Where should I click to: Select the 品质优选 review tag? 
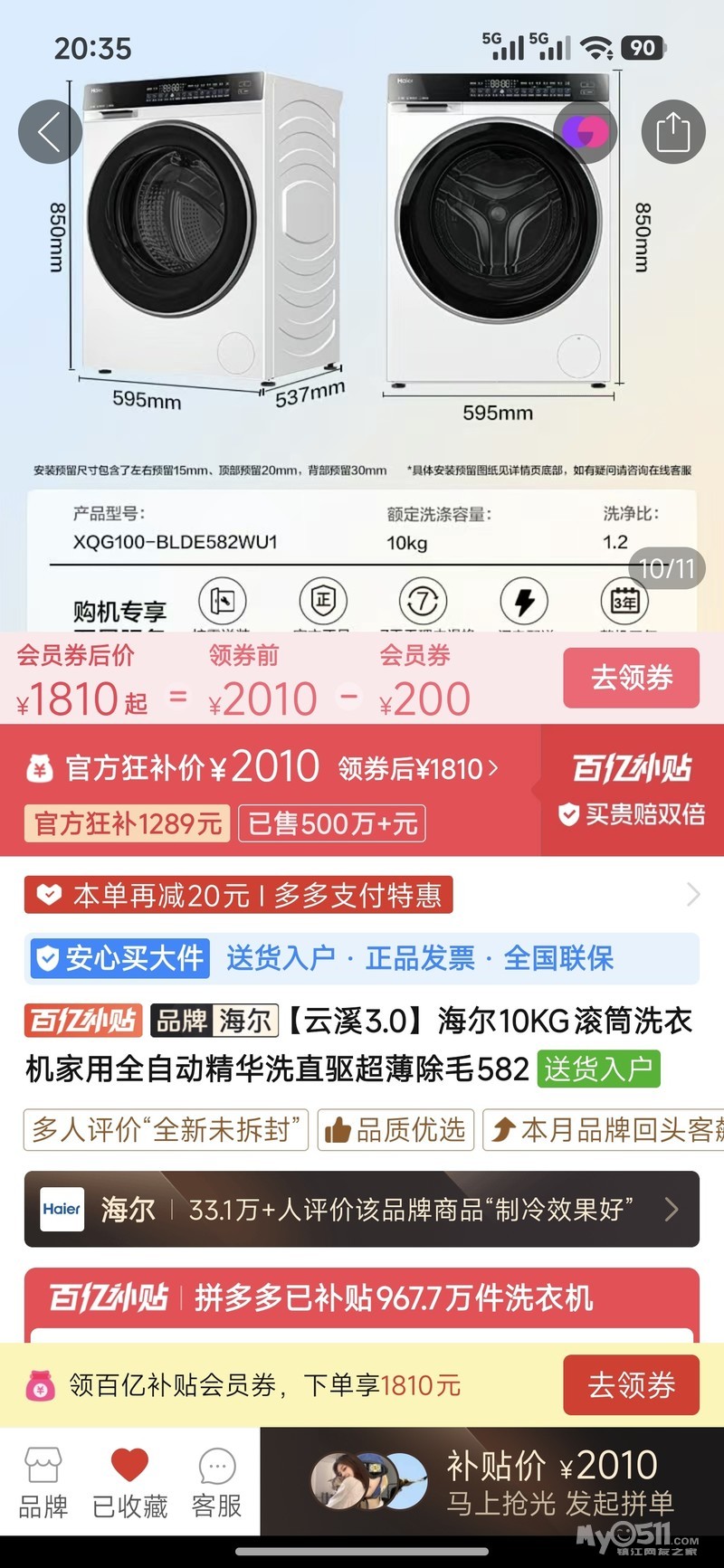click(x=395, y=1130)
